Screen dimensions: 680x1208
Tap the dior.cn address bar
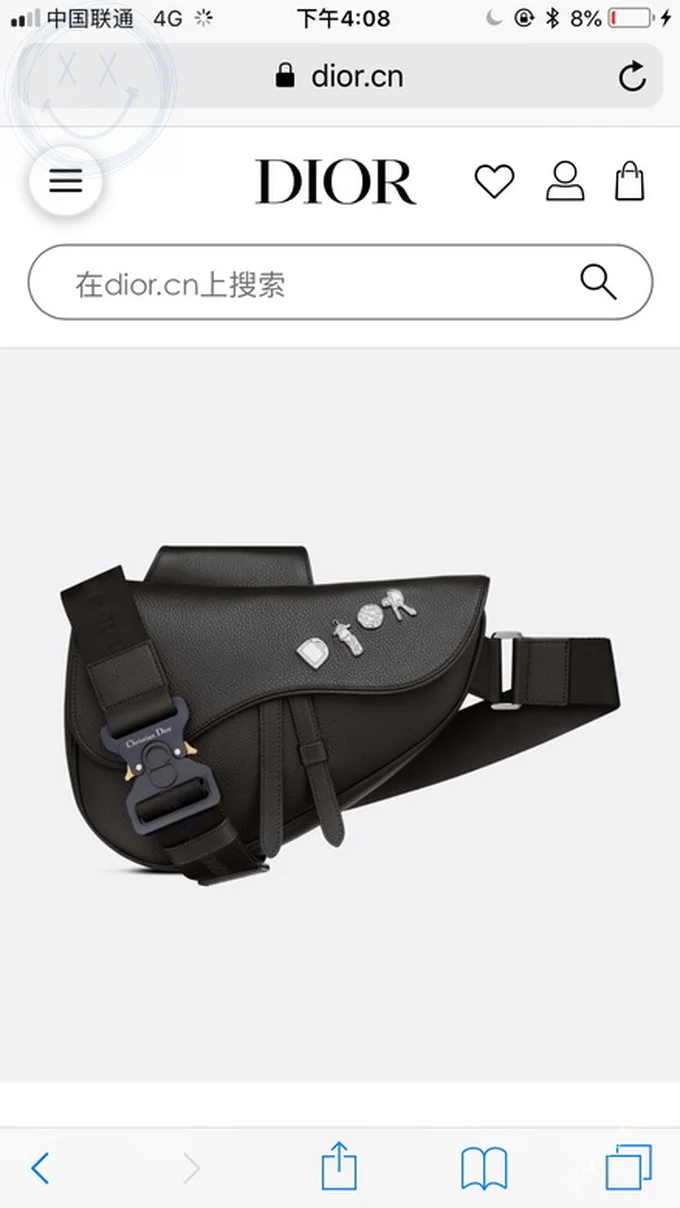[x=340, y=77]
